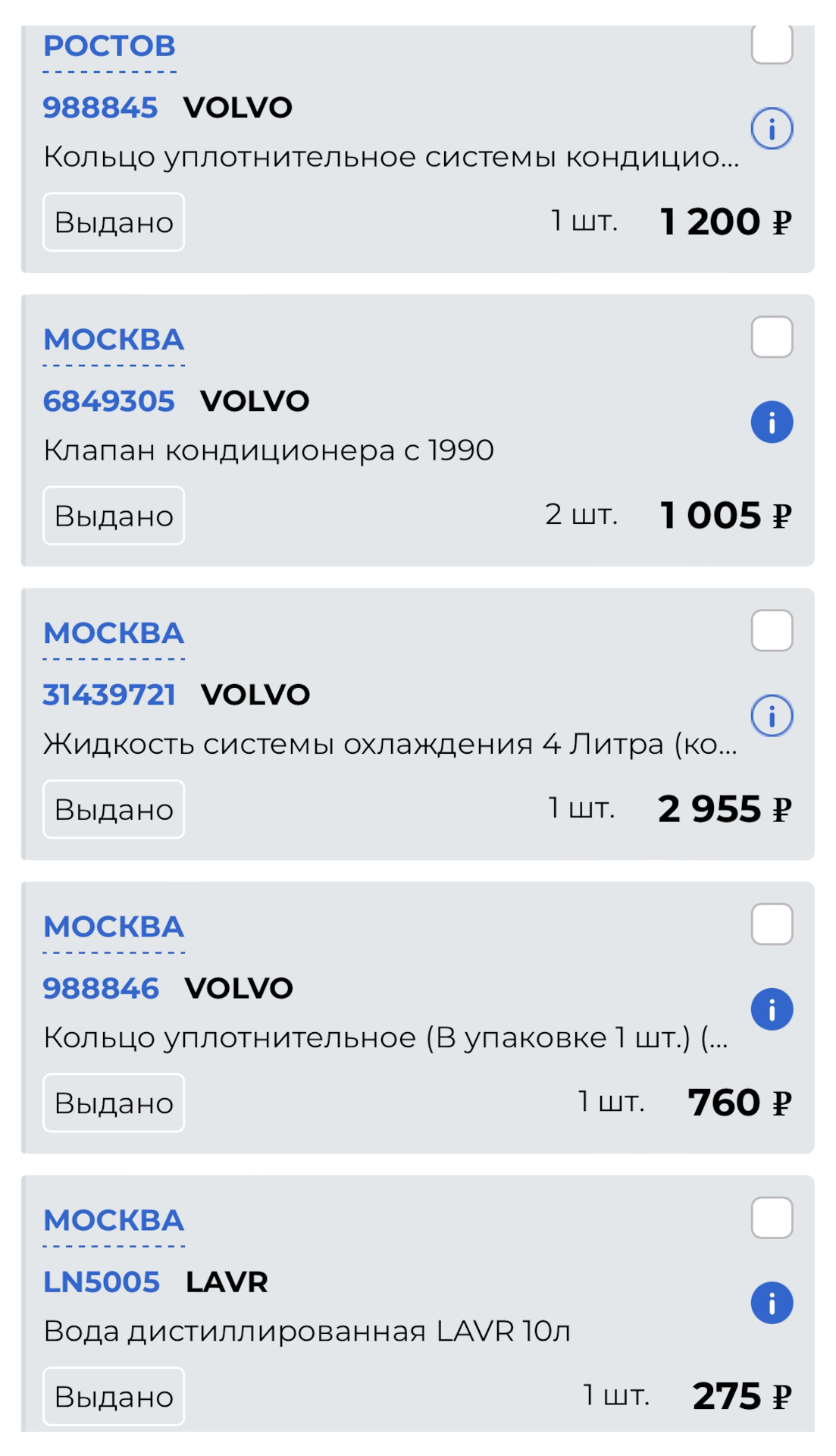Click the МОСКВА link on the second card
Screen dimensions: 836x1456
pyautogui.click(x=114, y=340)
